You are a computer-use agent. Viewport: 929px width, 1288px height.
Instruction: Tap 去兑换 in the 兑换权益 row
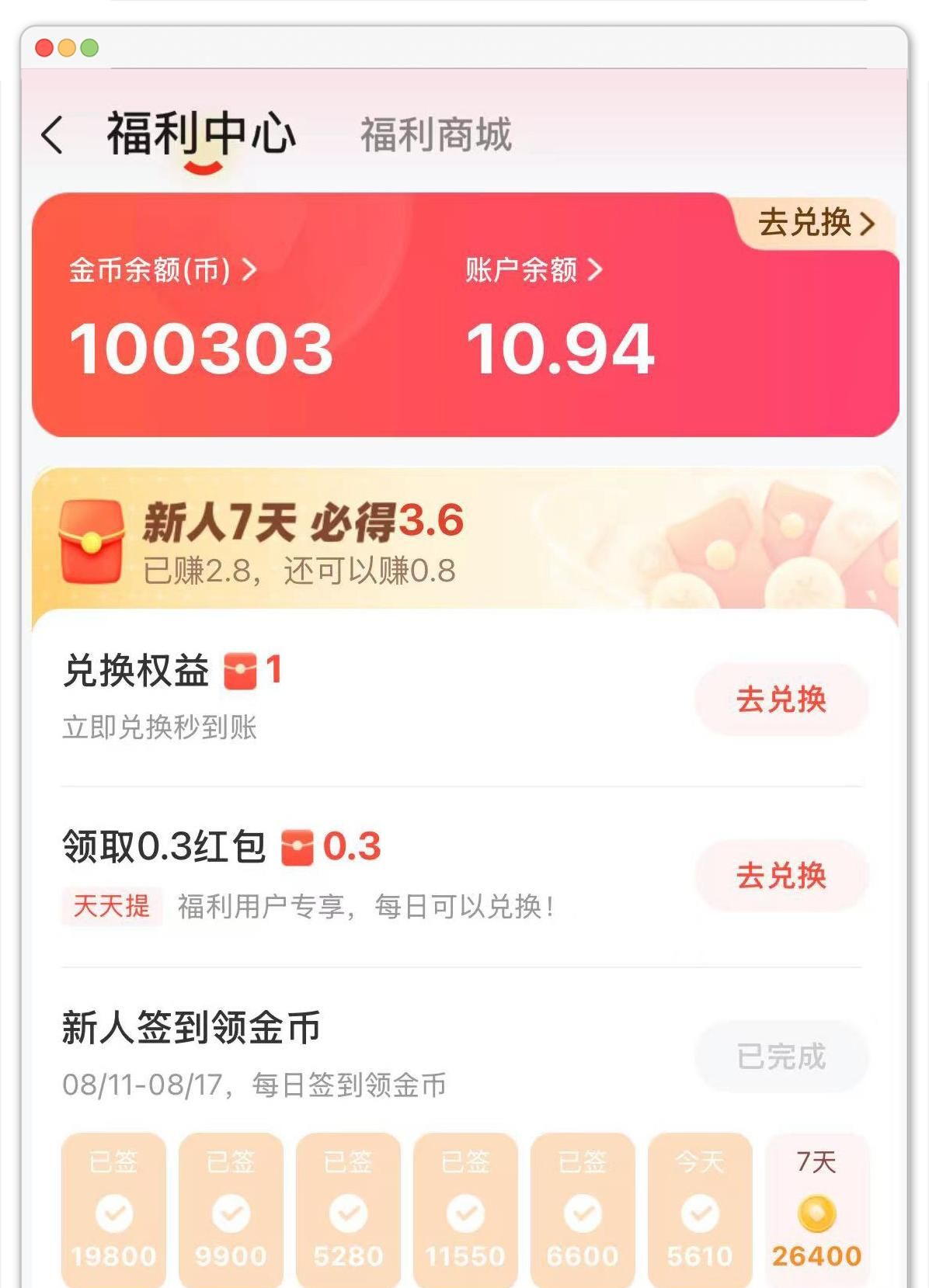coord(781,700)
